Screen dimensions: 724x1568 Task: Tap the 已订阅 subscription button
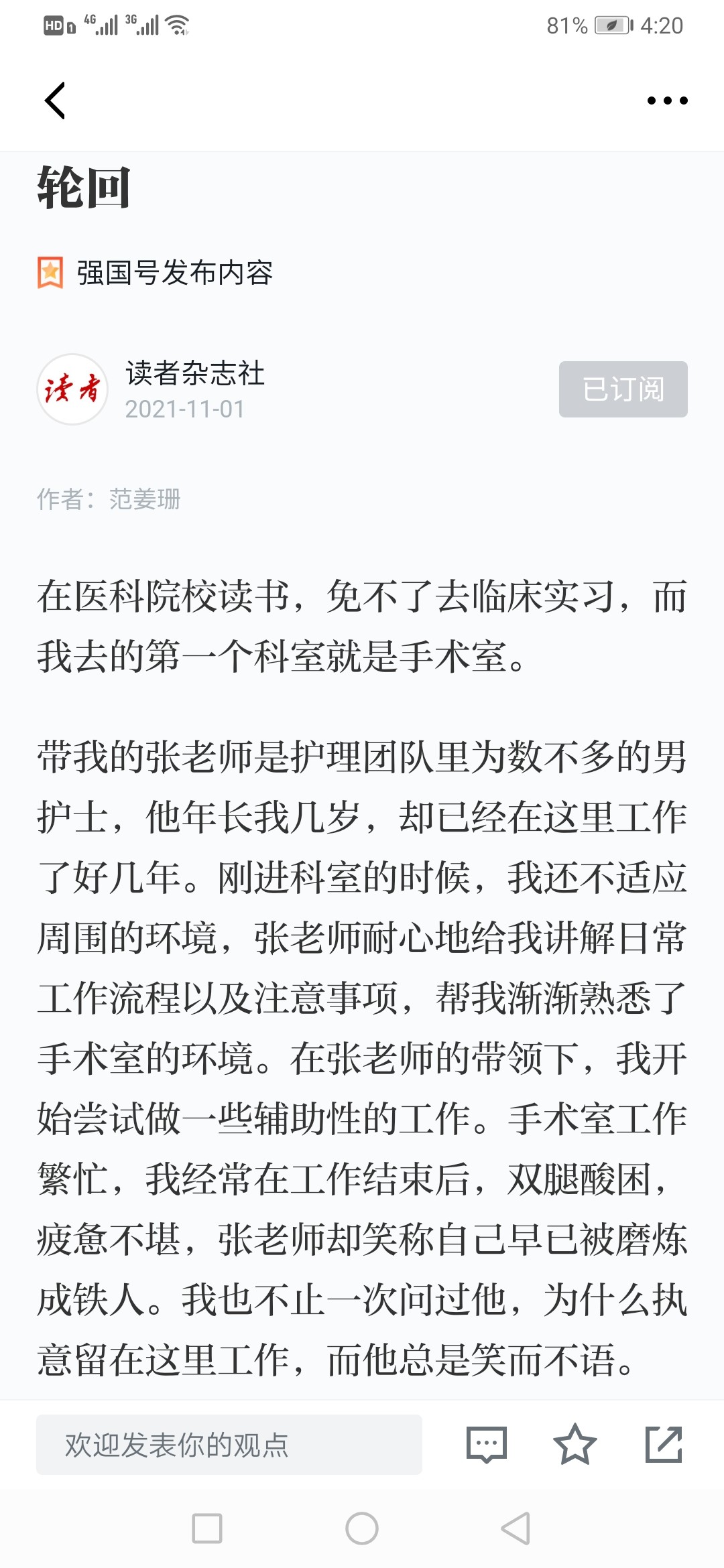point(623,389)
